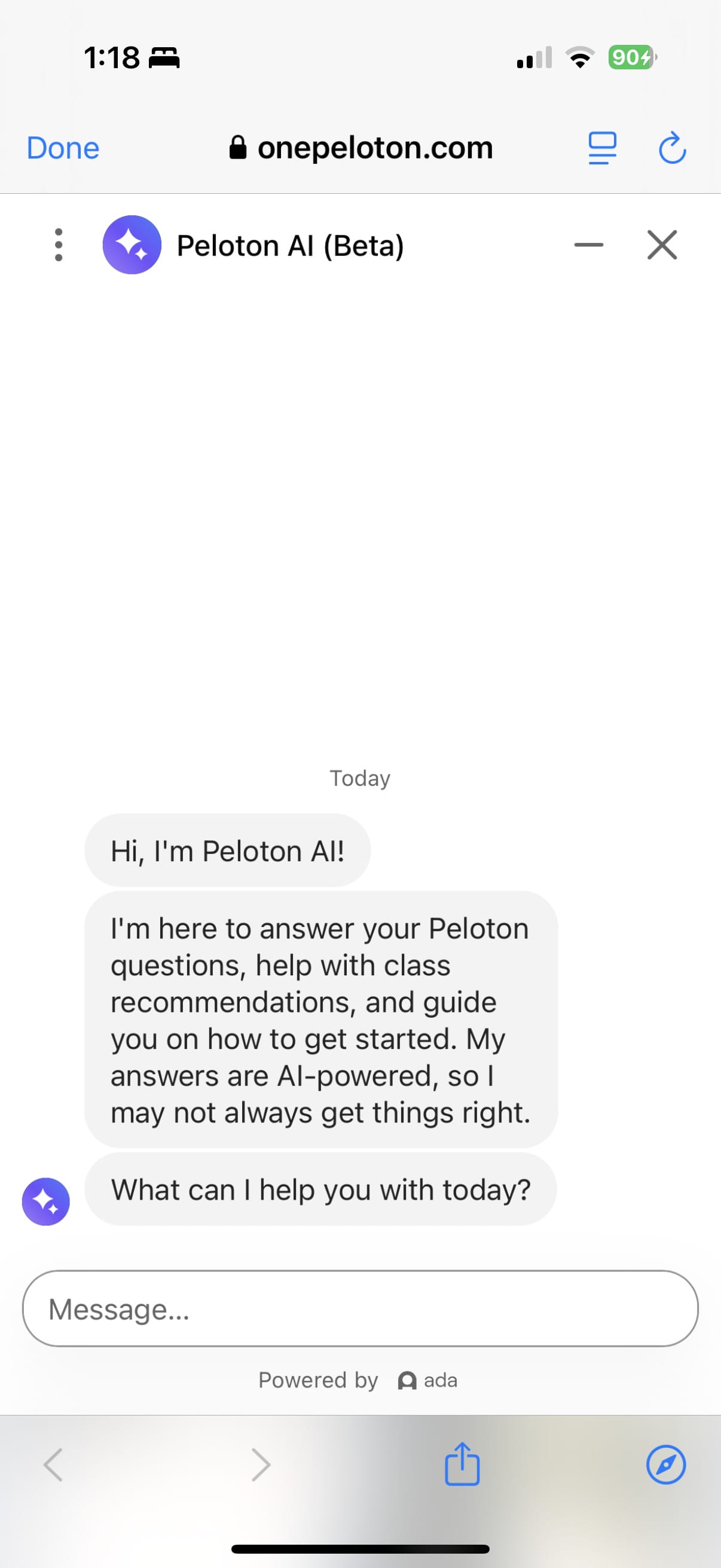721x1568 pixels.
Task: Tap the onepeloton.com address bar
Action: point(362,148)
